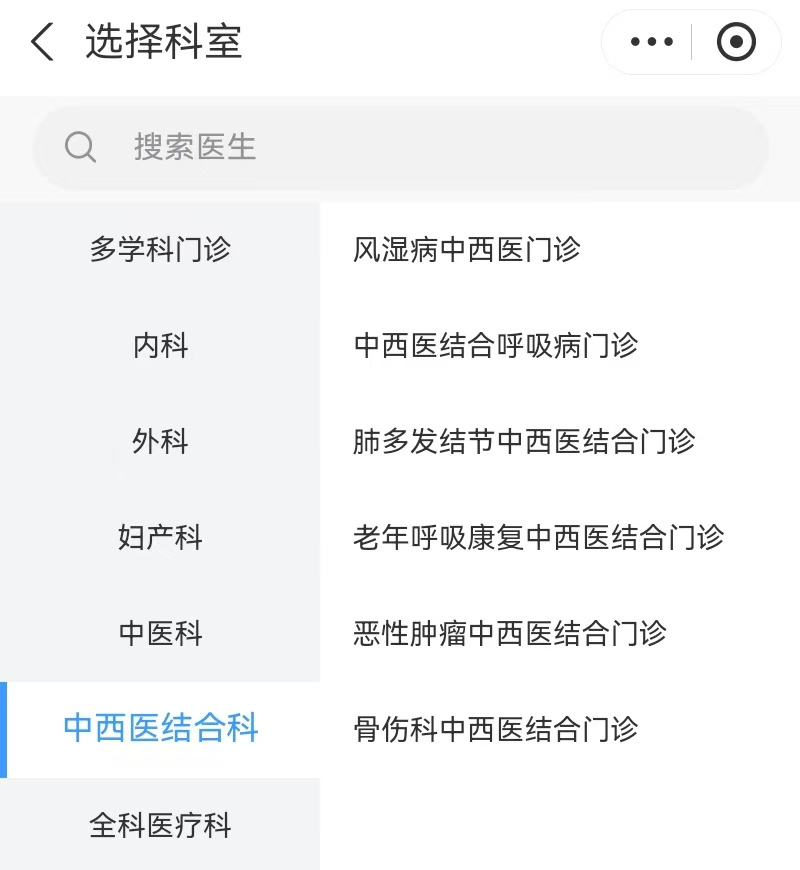This screenshot has width=800, height=870.
Task: Open the 全科医疗科 section
Action: point(158,825)
